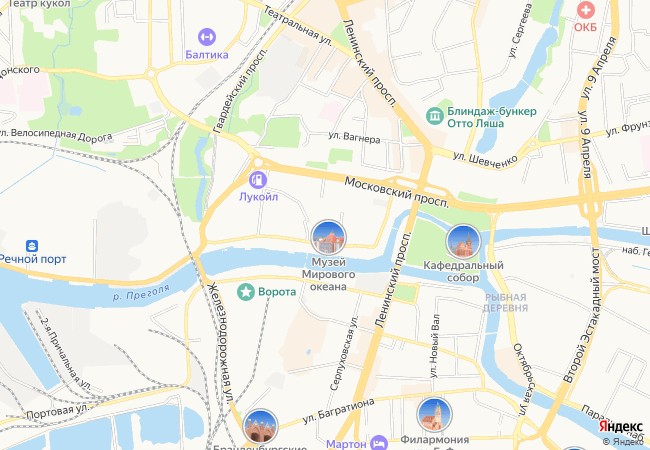Image resolution: width=650 pixels, height=450 pixels.
Task: Open the Филармония landmark marker
Action: [433, 412]
